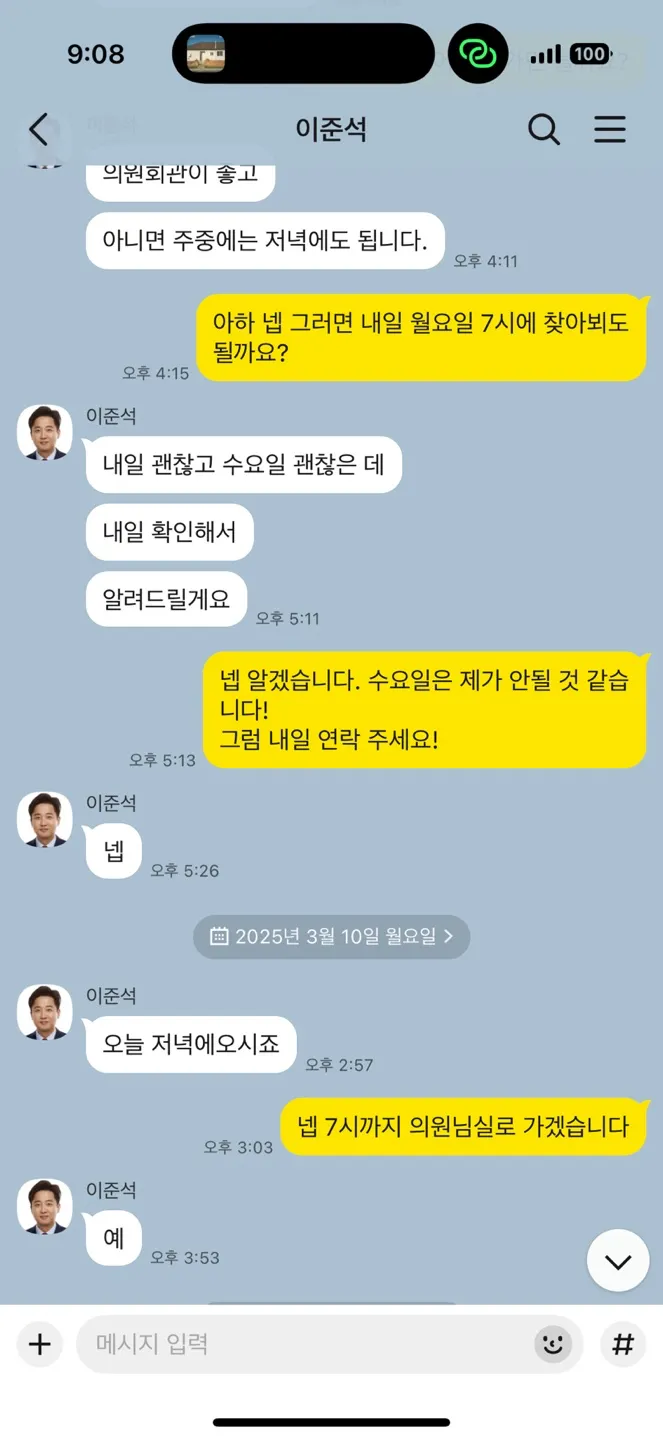Screen dimensions: 663x1440
Task: Search within this conversation
Action: pos(543,129)
